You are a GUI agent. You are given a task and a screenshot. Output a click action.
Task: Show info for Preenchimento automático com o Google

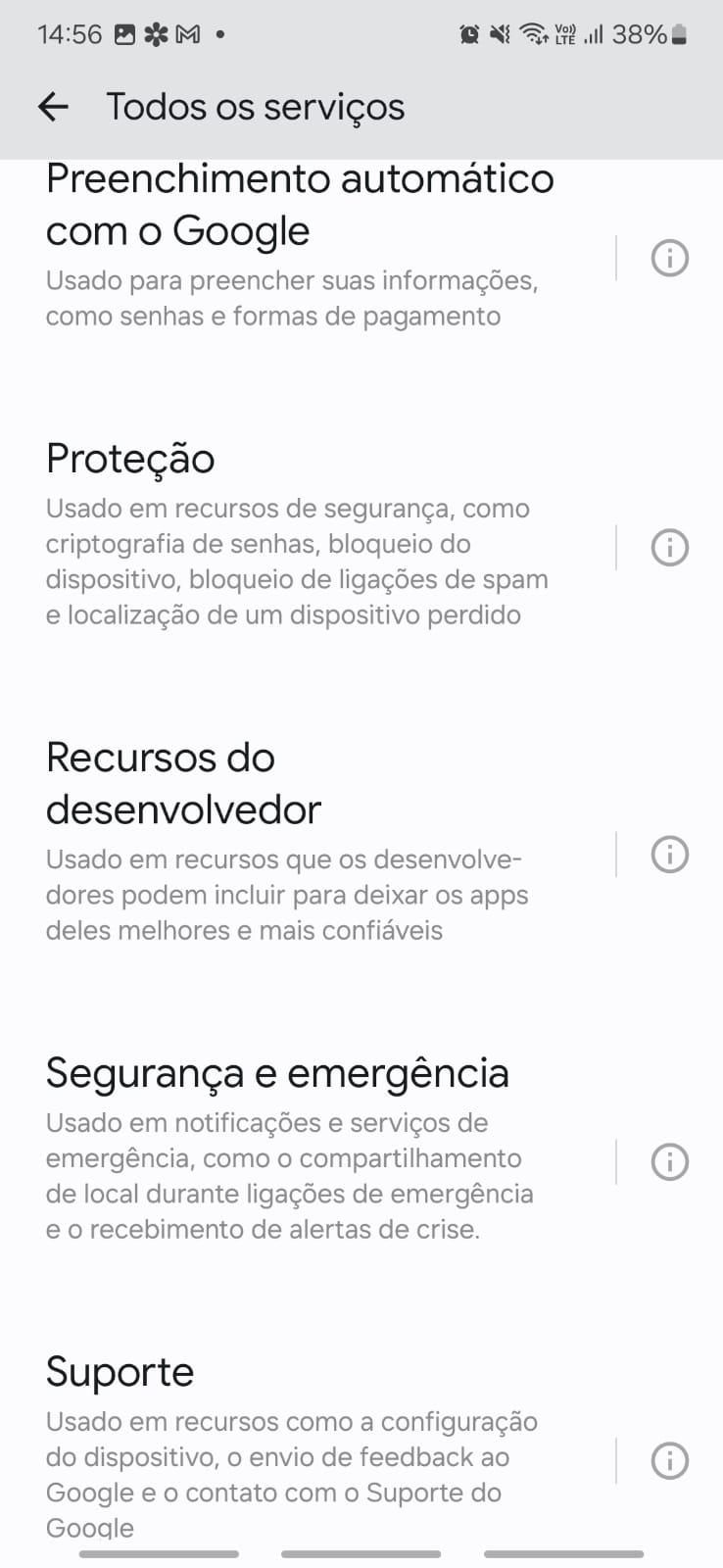(x=670, y=259)
